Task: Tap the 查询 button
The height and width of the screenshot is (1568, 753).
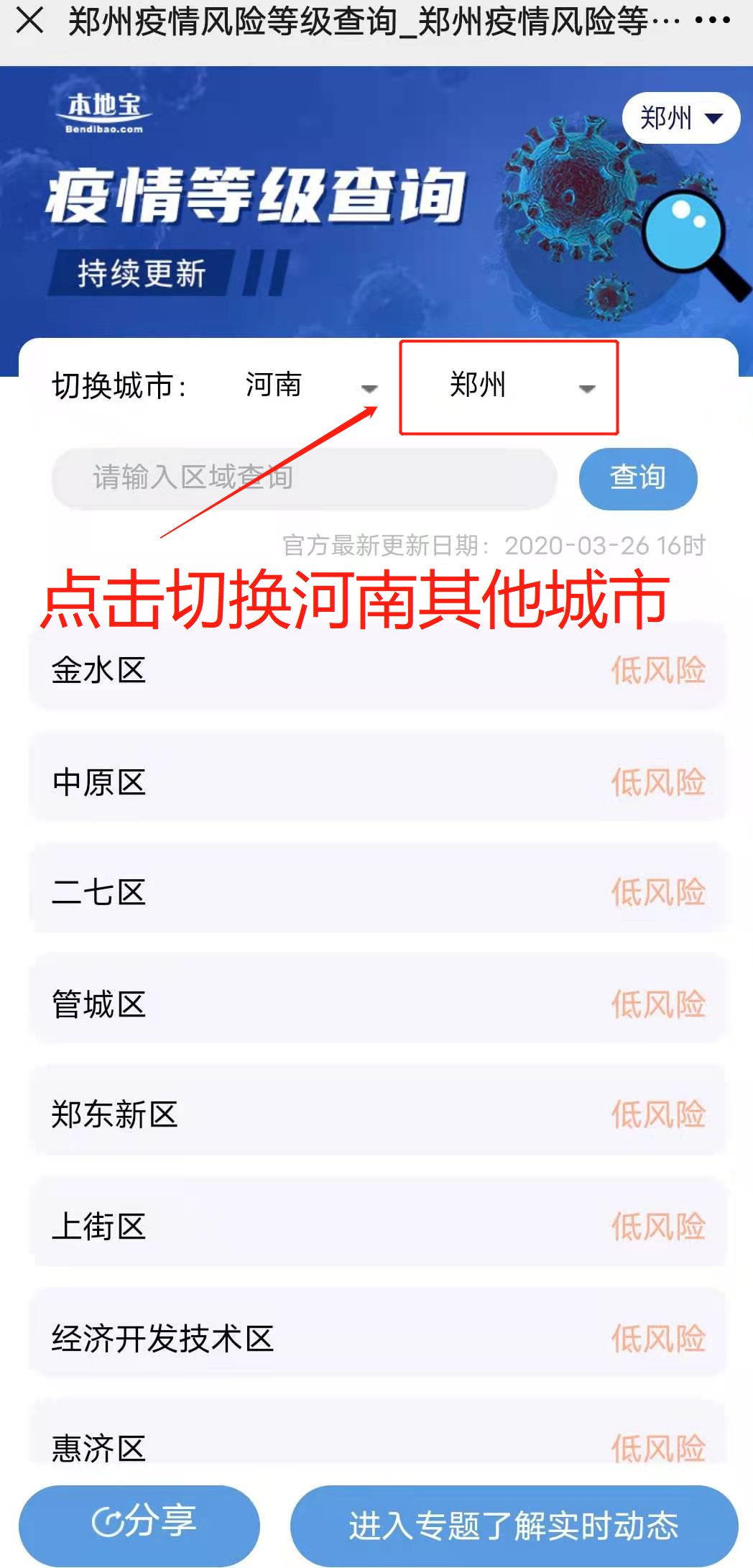Action: point(637,478)
